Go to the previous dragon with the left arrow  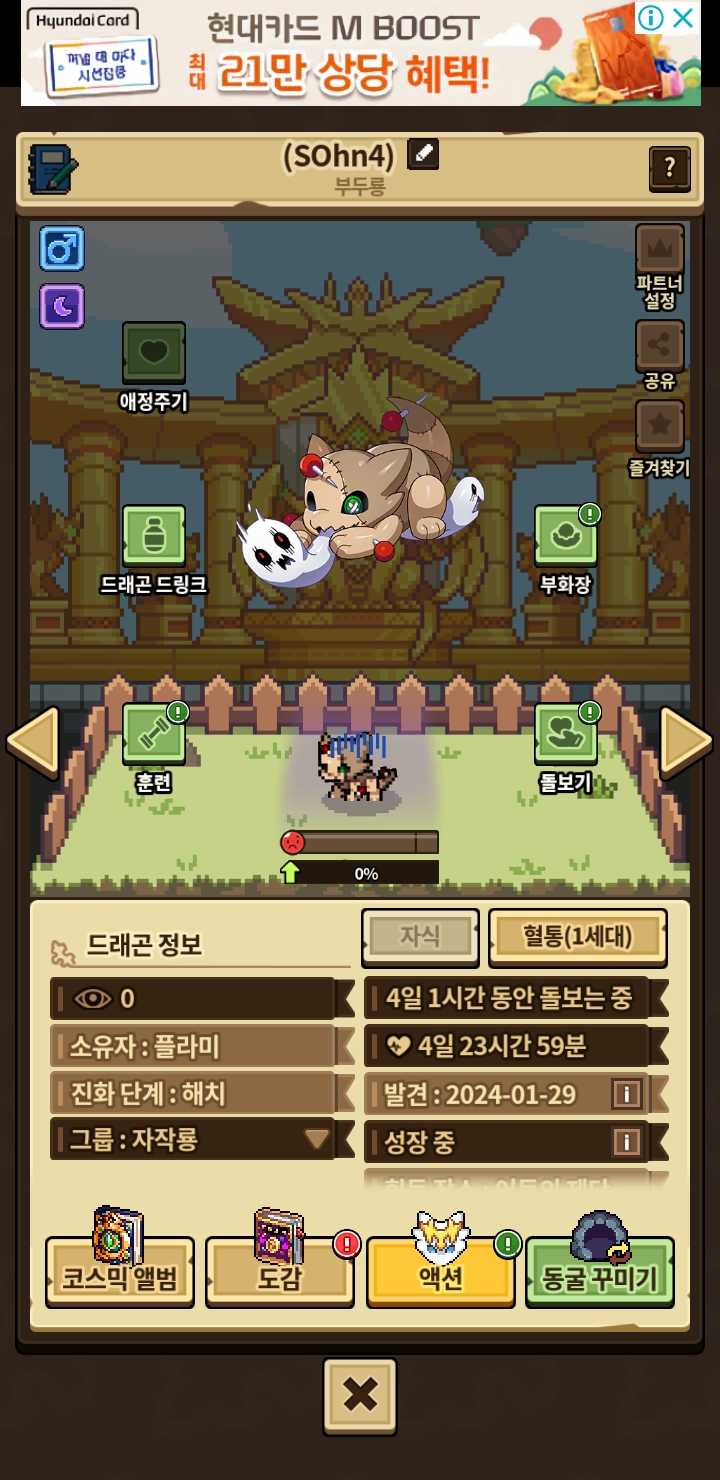click(33, 741)
